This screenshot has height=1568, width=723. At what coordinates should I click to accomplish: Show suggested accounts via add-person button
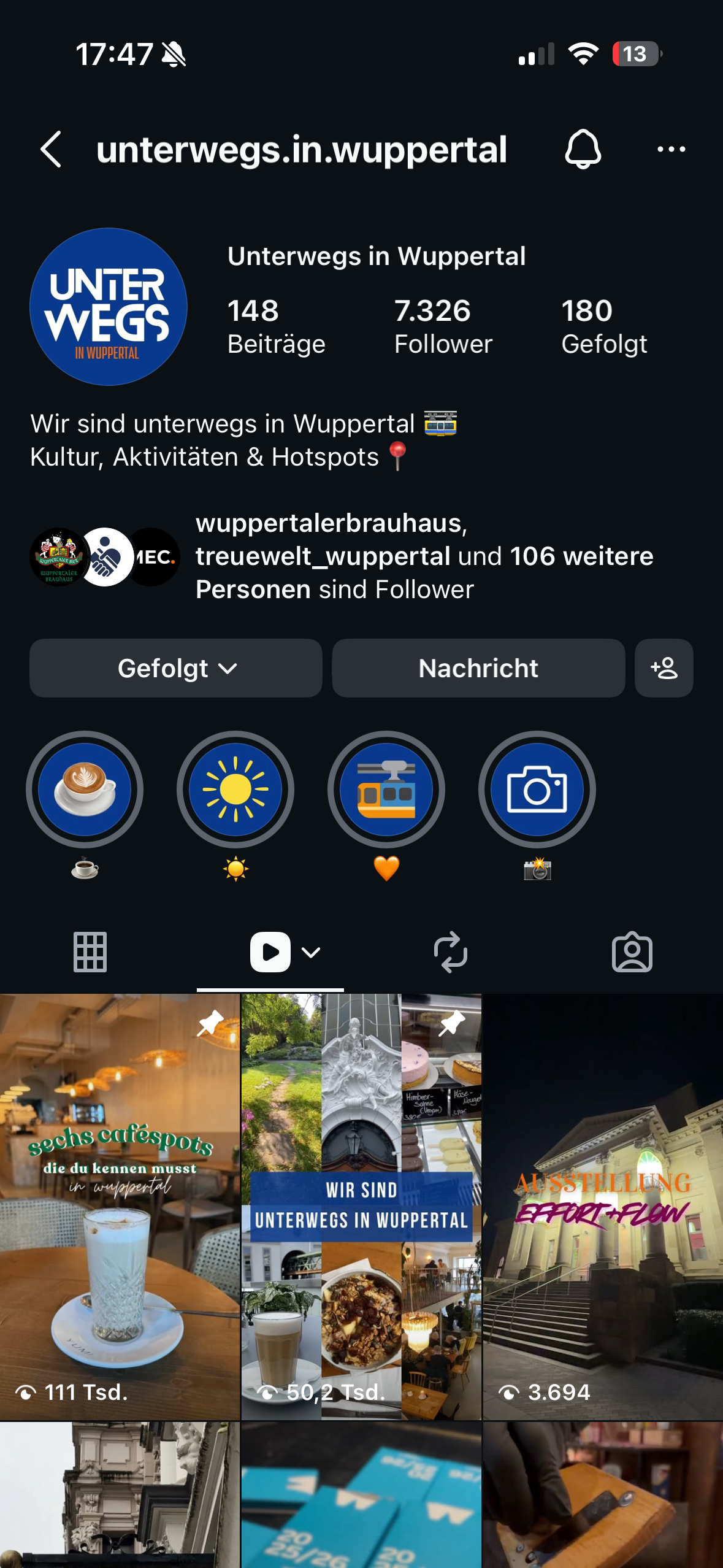(x=664, y=668)
